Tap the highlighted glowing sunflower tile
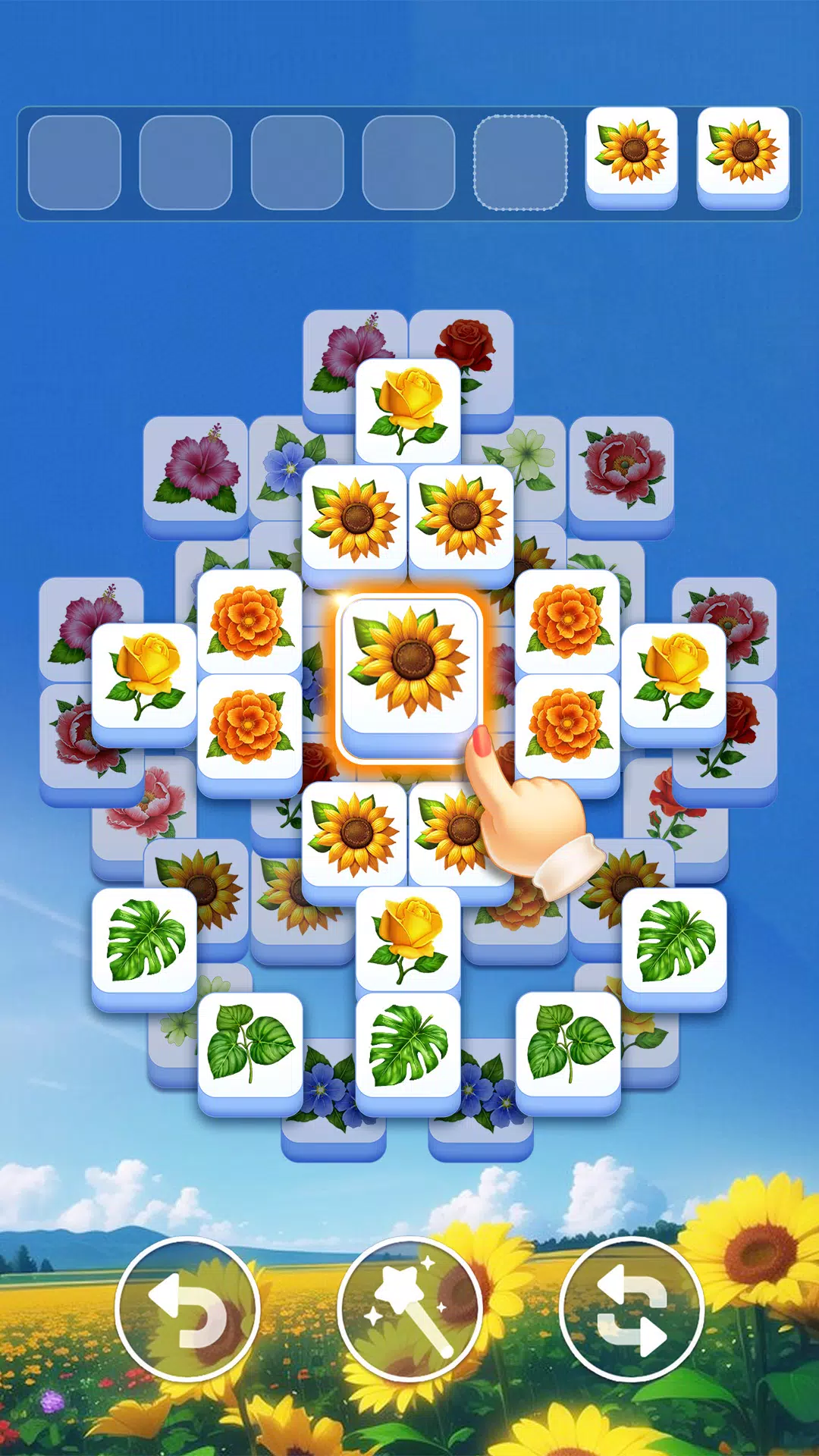819x1456 pixels. [409, 667]
